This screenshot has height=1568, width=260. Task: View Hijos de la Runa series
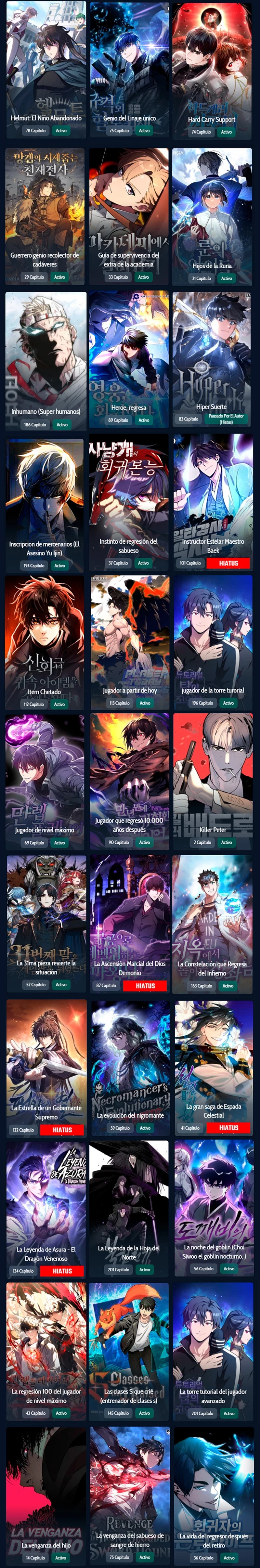pyautogui.click(x=212, y=210)
